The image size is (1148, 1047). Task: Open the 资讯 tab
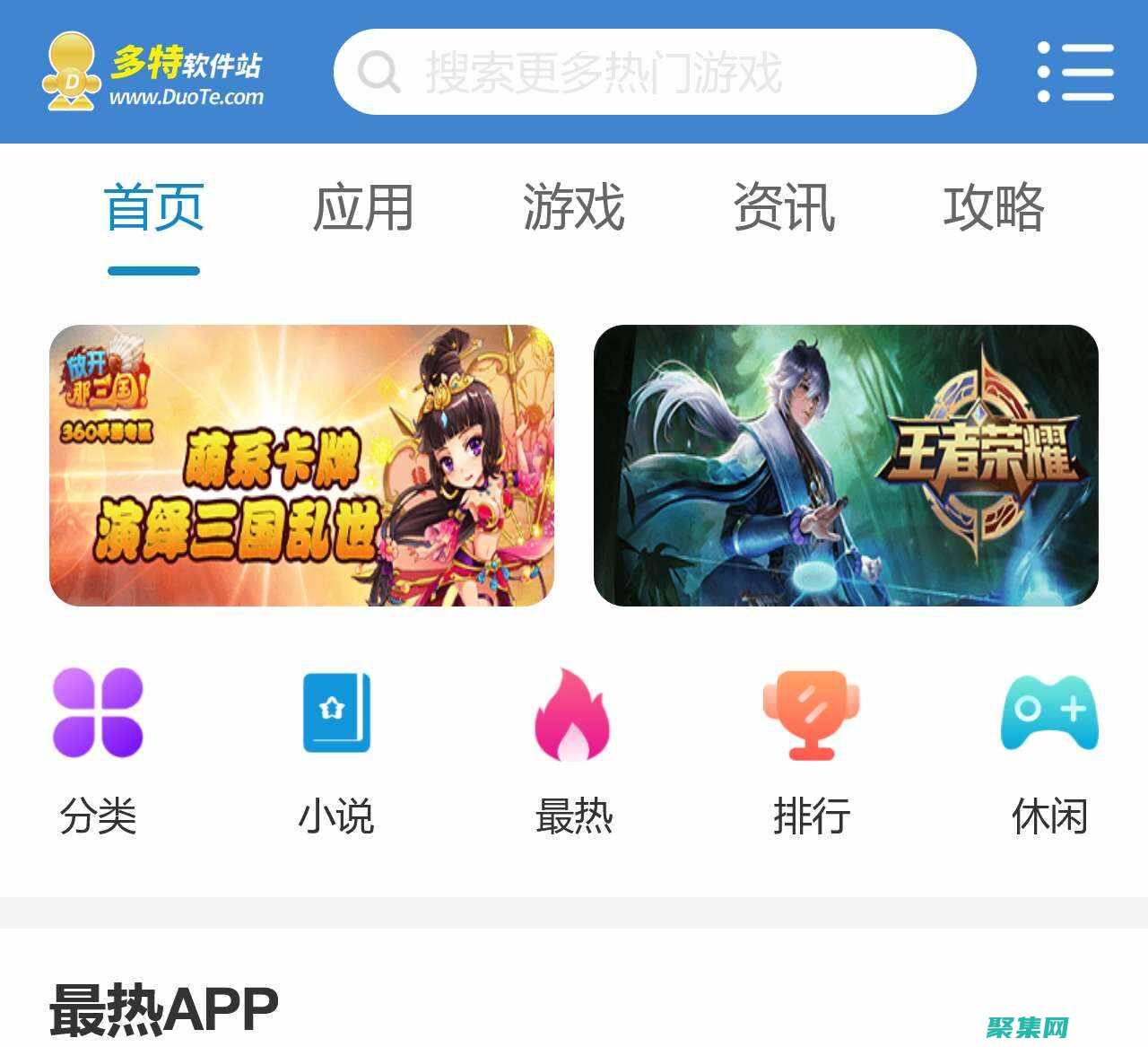(x=784, y=208)
